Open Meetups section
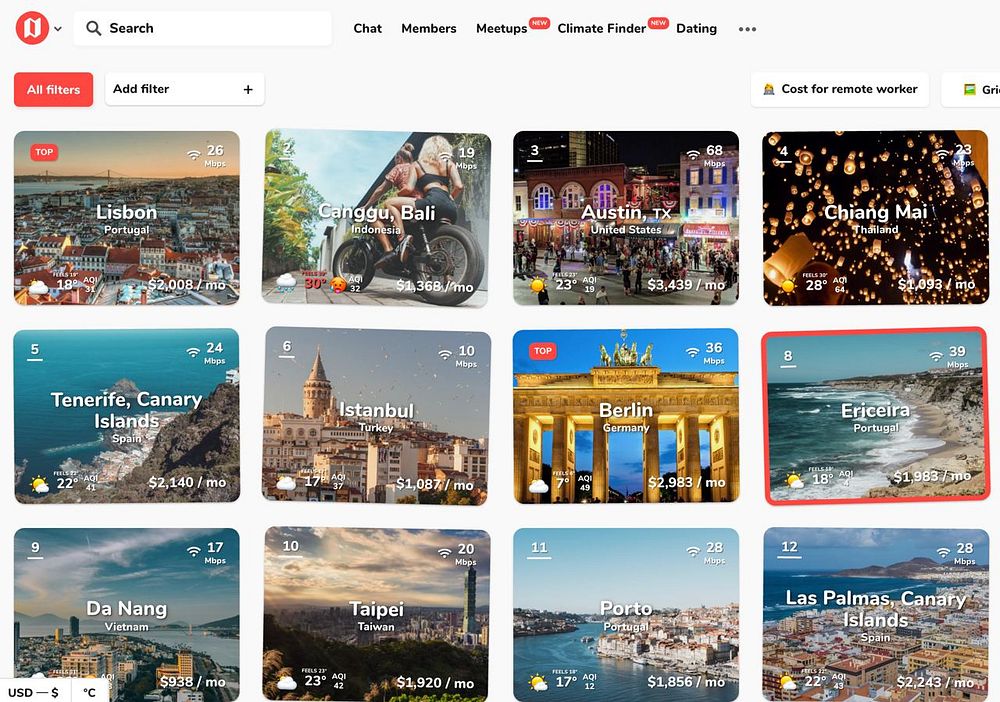 [501, 28]
